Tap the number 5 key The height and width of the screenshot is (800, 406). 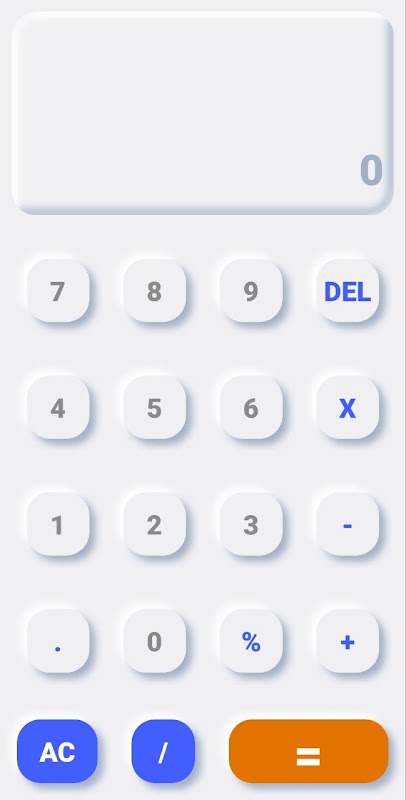155,408
